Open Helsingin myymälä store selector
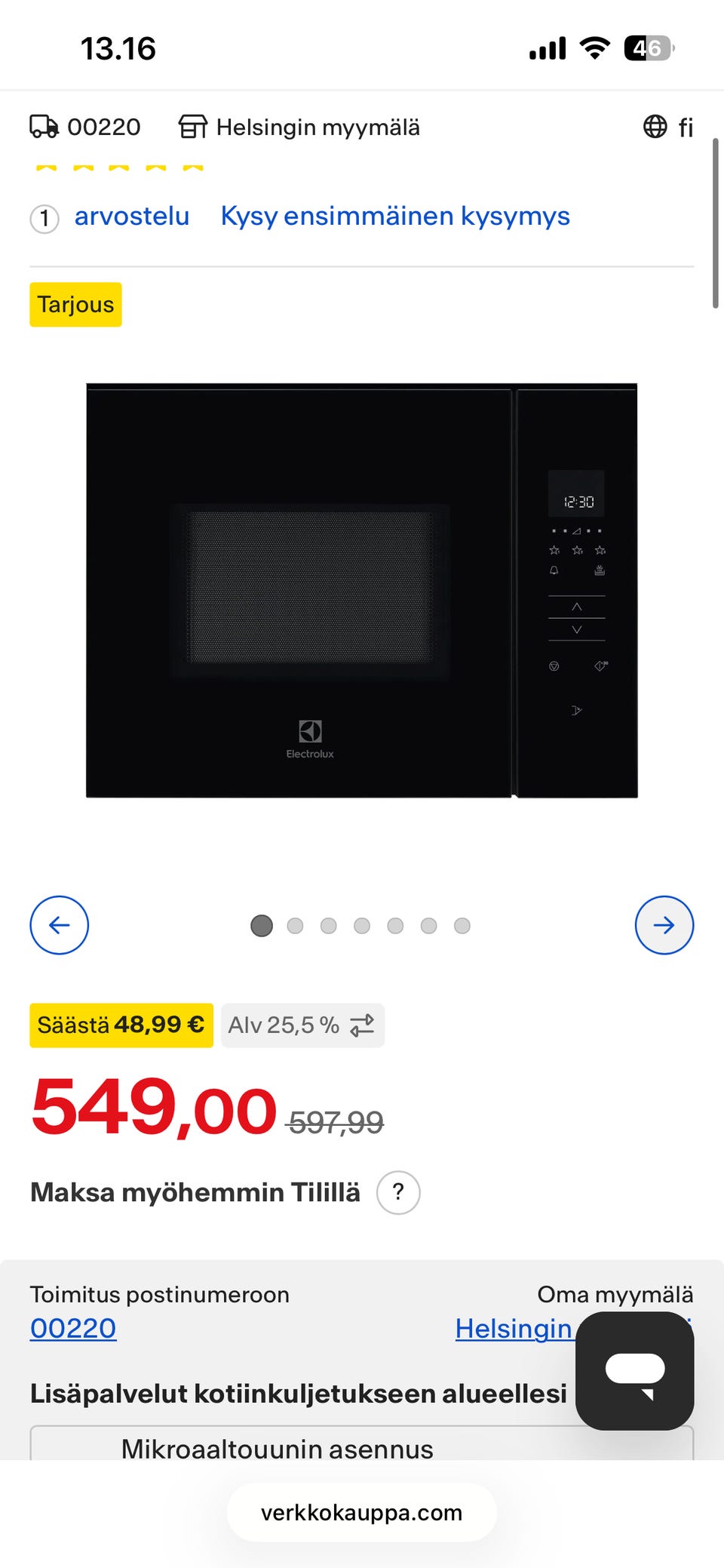Screen dimensions: 724x1568 299,127
